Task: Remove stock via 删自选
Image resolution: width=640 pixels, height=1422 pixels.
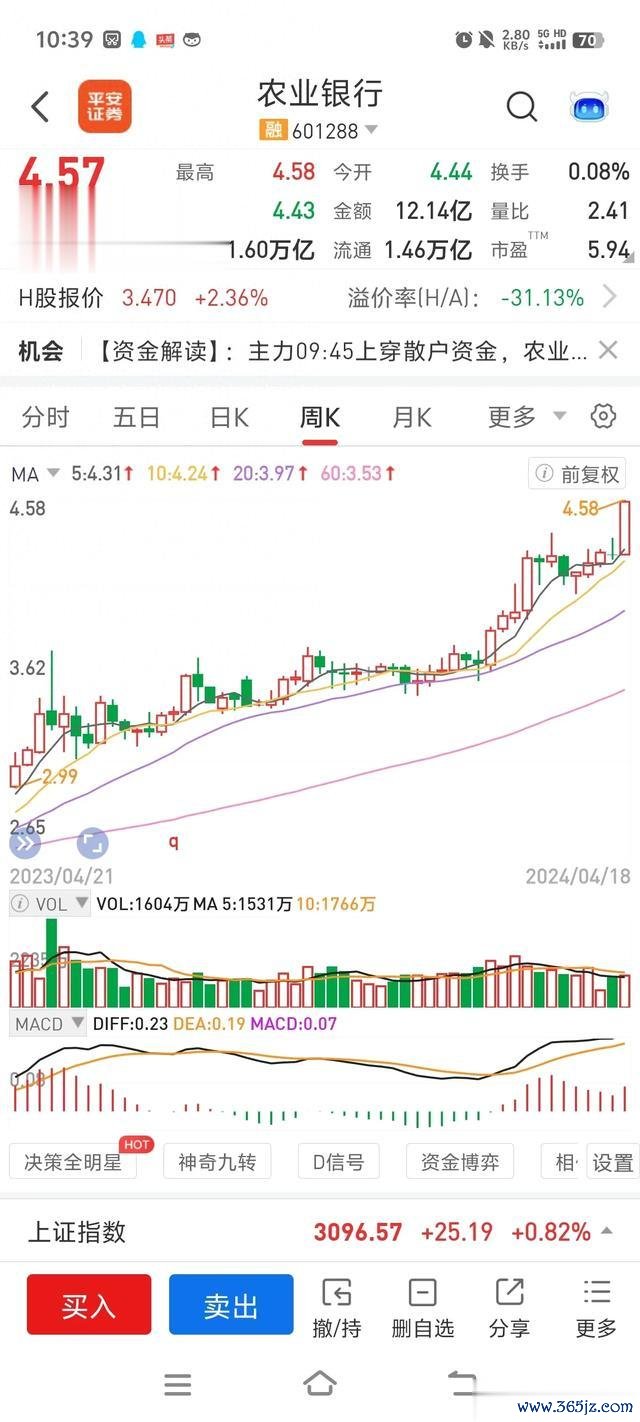Action: 422,1307
